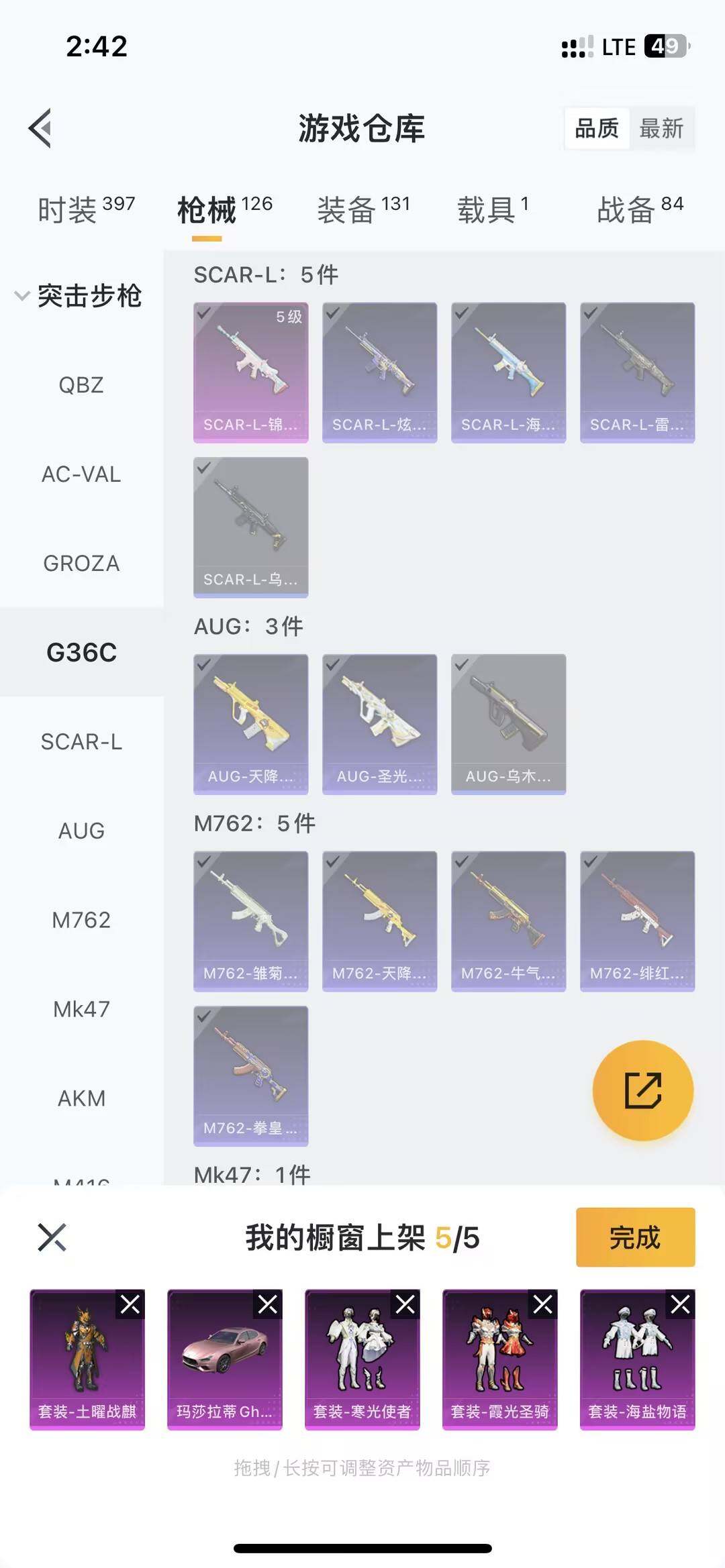
Task: Choose the M762-拳皇 skin
Action: coord(250,1076)
